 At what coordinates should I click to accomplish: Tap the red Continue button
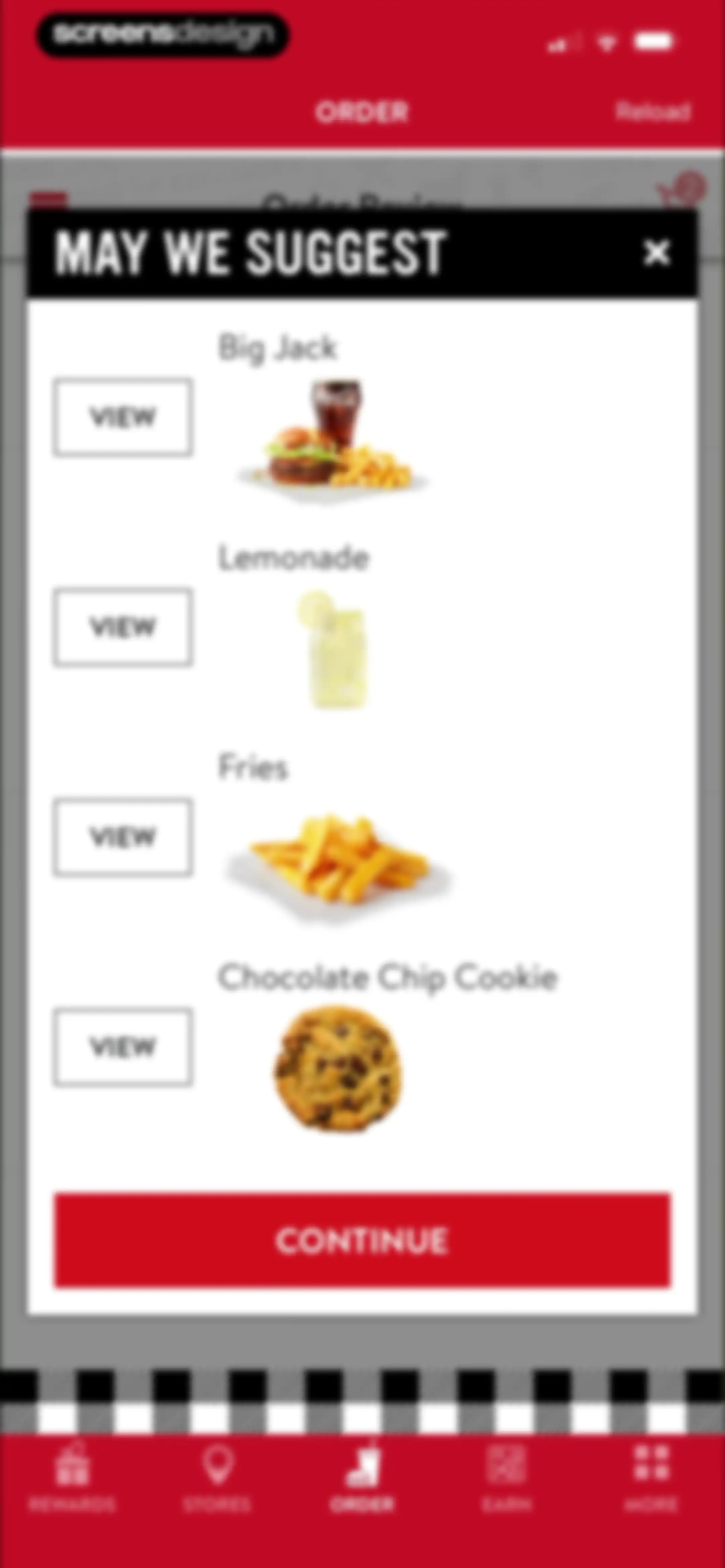point(363,1241)
